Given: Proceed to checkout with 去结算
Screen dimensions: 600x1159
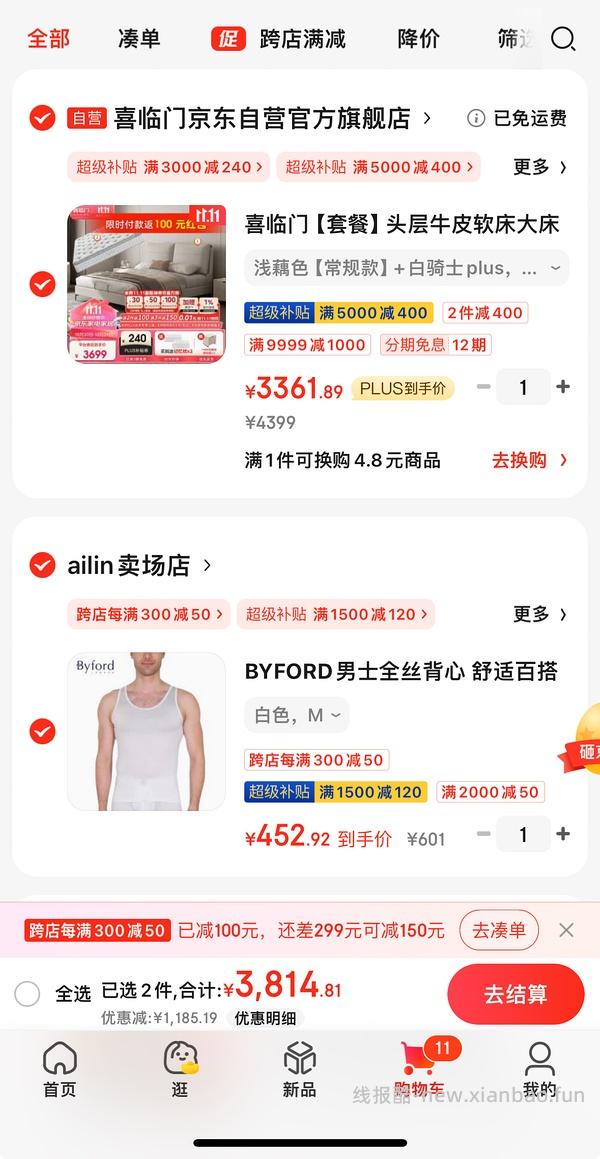Looking at the screenshot, I should (x=515, y=994).
